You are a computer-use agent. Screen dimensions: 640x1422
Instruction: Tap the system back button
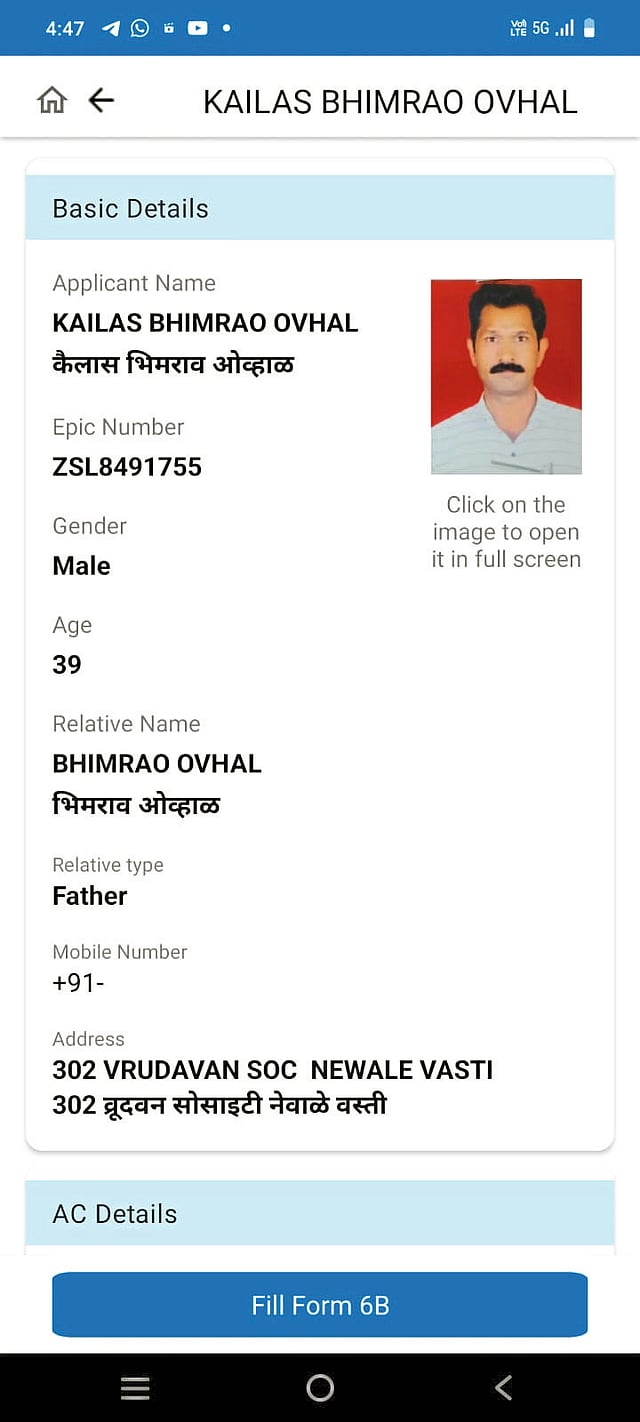coord(503,1388)
